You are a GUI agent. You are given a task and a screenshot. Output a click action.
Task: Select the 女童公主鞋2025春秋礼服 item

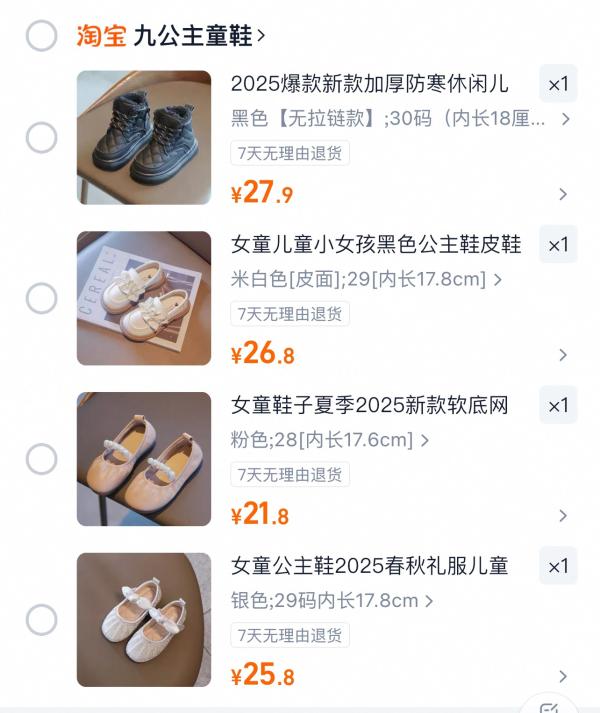click(x=41, y=620)
